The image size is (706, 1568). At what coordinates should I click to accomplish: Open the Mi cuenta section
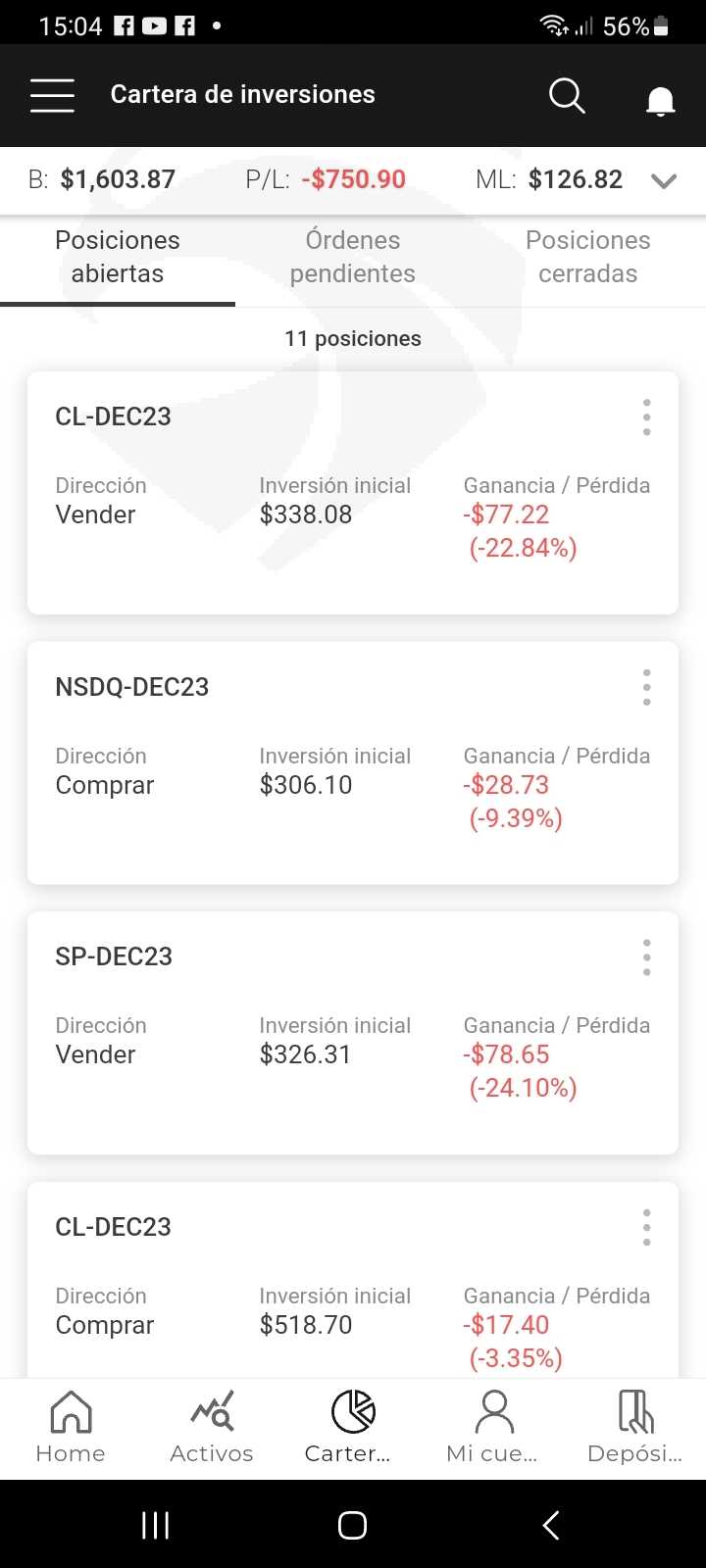tap(493, 1428)
